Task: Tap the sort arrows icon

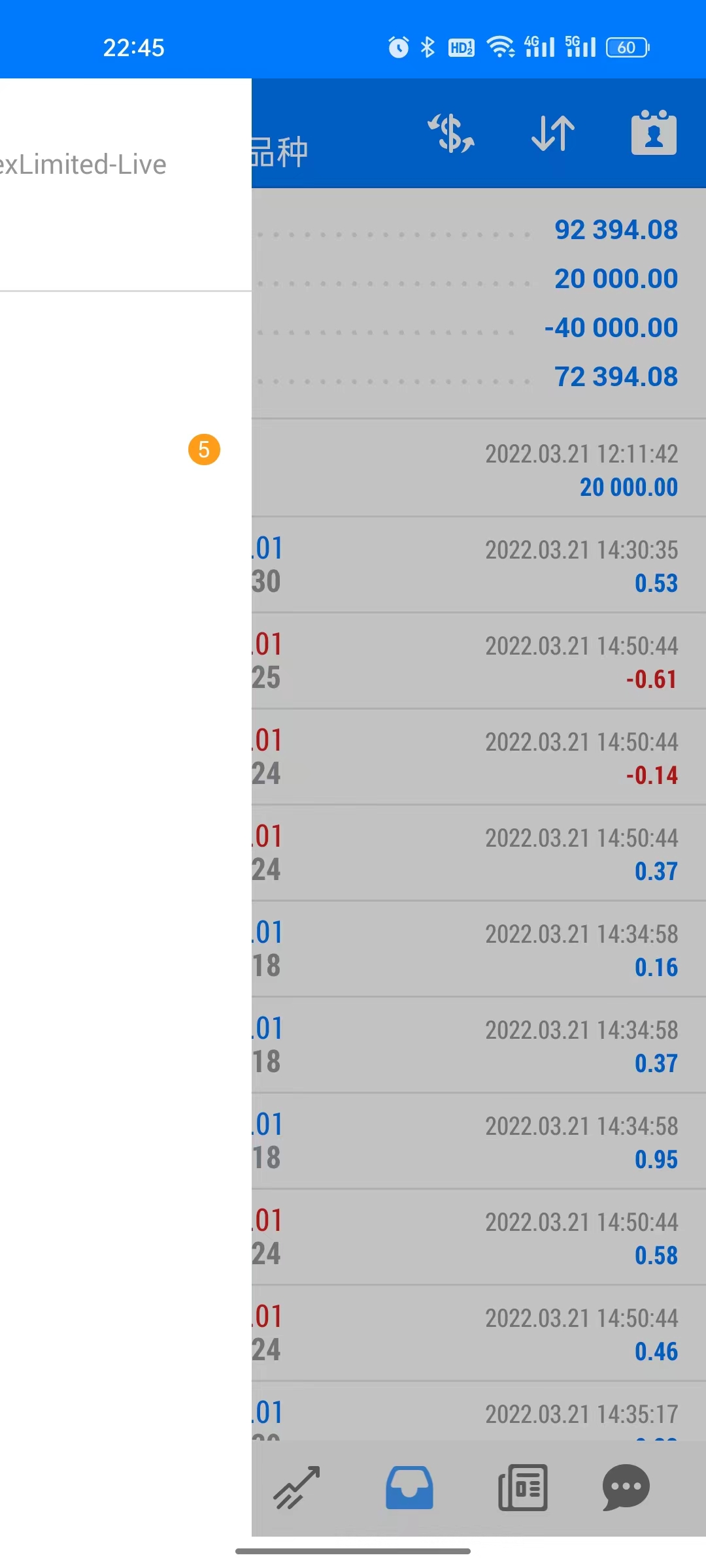Action: click(553, 133)
